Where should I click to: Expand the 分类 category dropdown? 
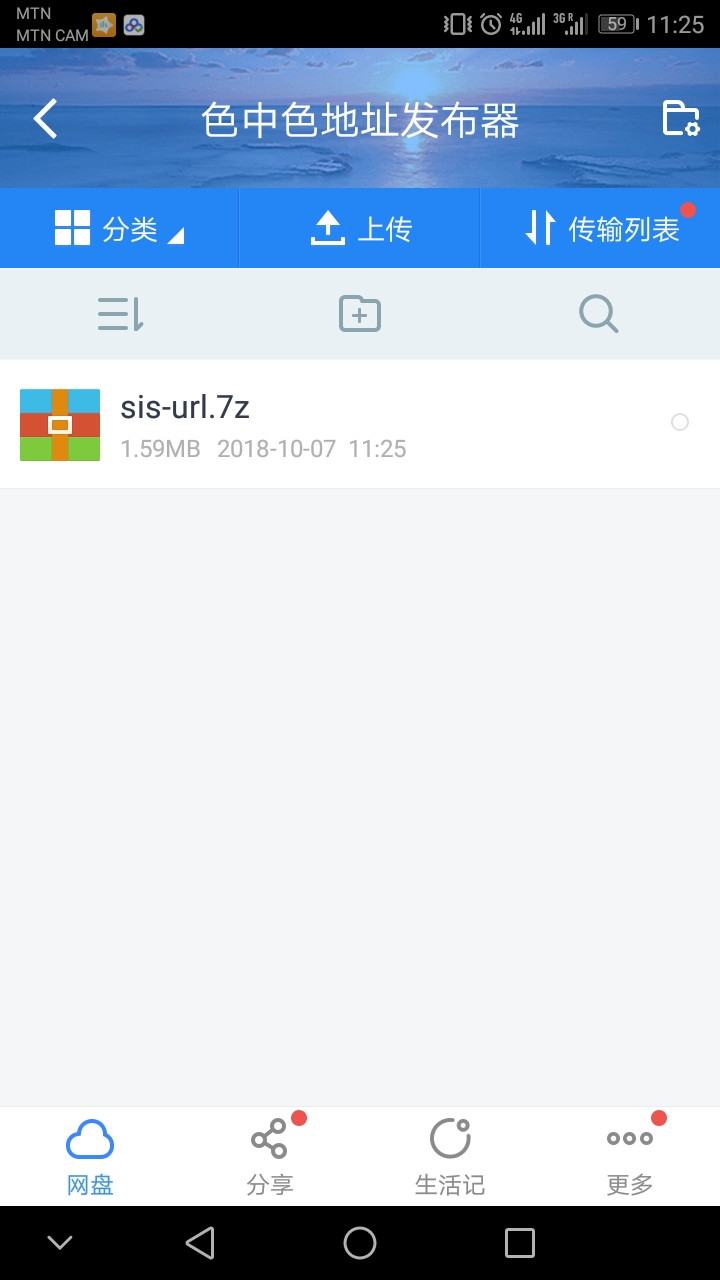point(120,229)
